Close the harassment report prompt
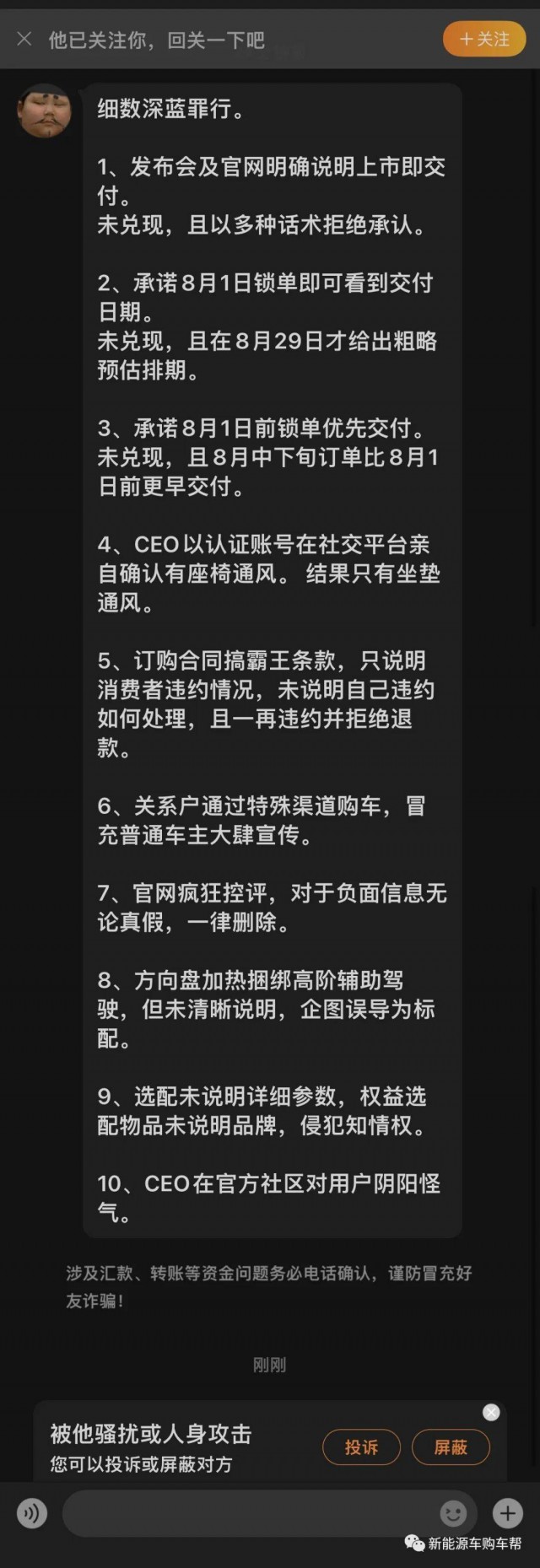 coord(491,1412)
